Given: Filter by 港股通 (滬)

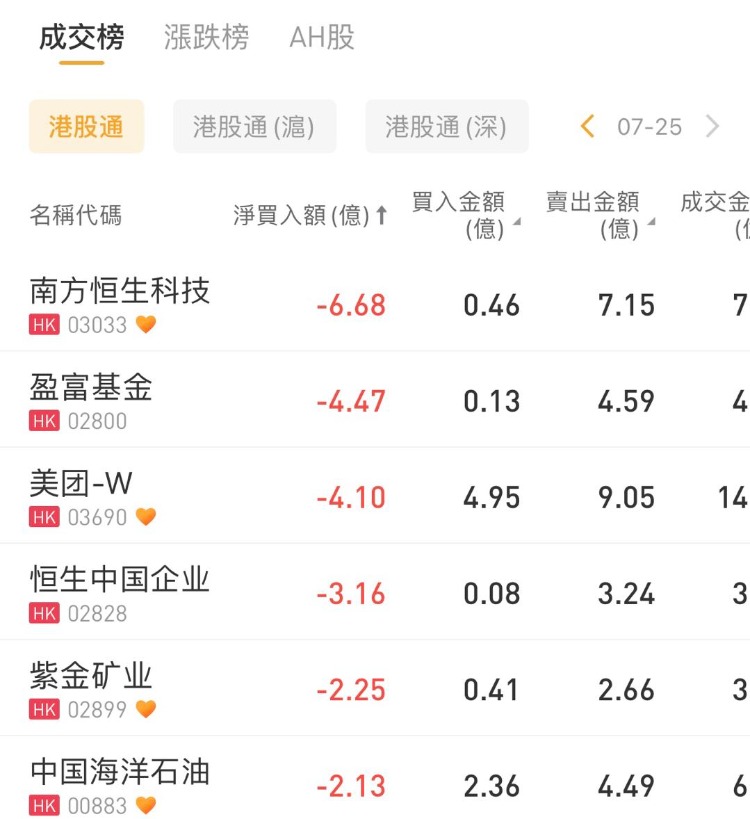Looking at the screenshot, I should click(x=254, y=127).
